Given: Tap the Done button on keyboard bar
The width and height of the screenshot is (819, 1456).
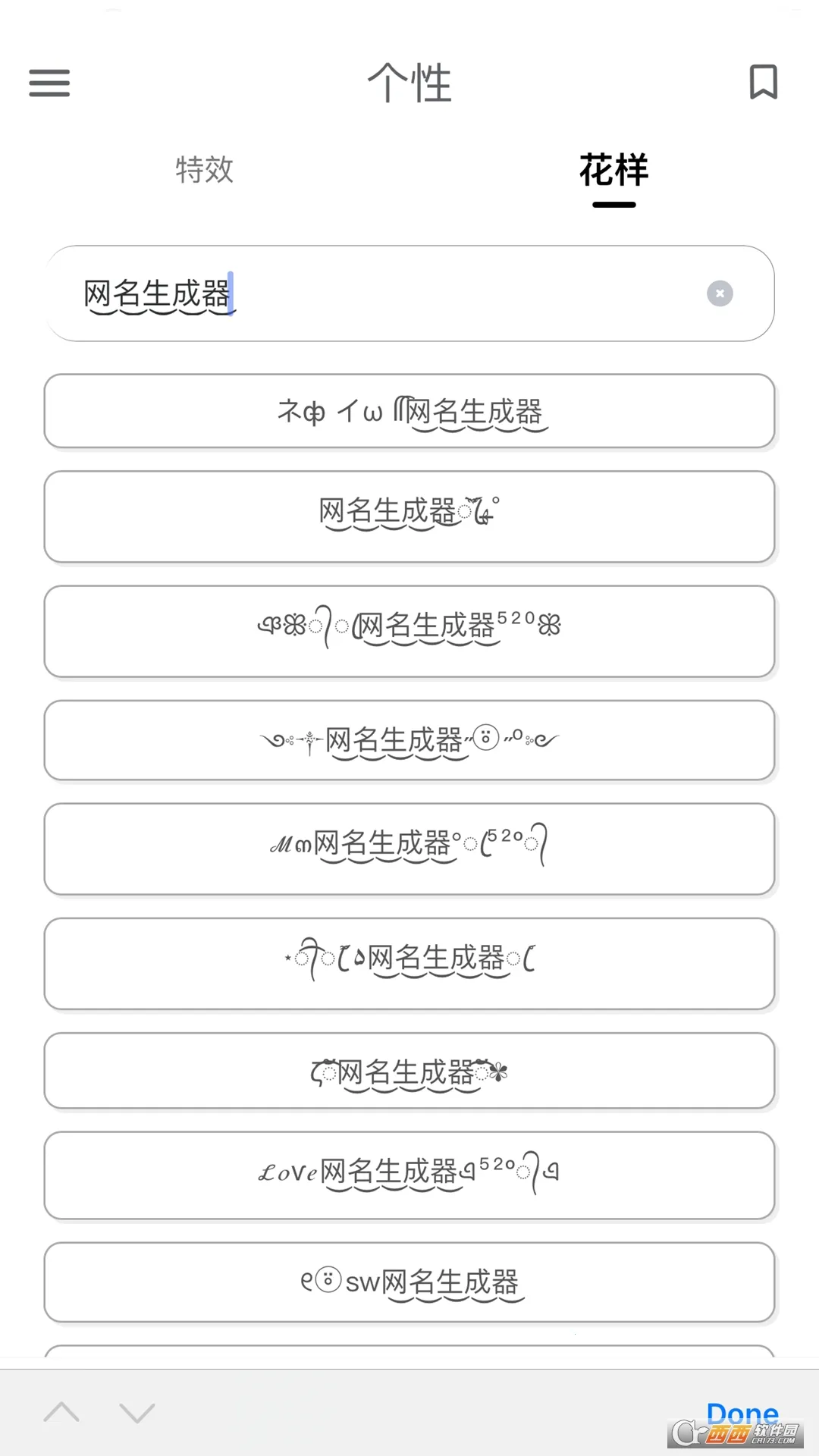Looking at the screenshot, I should (742, 1410).
